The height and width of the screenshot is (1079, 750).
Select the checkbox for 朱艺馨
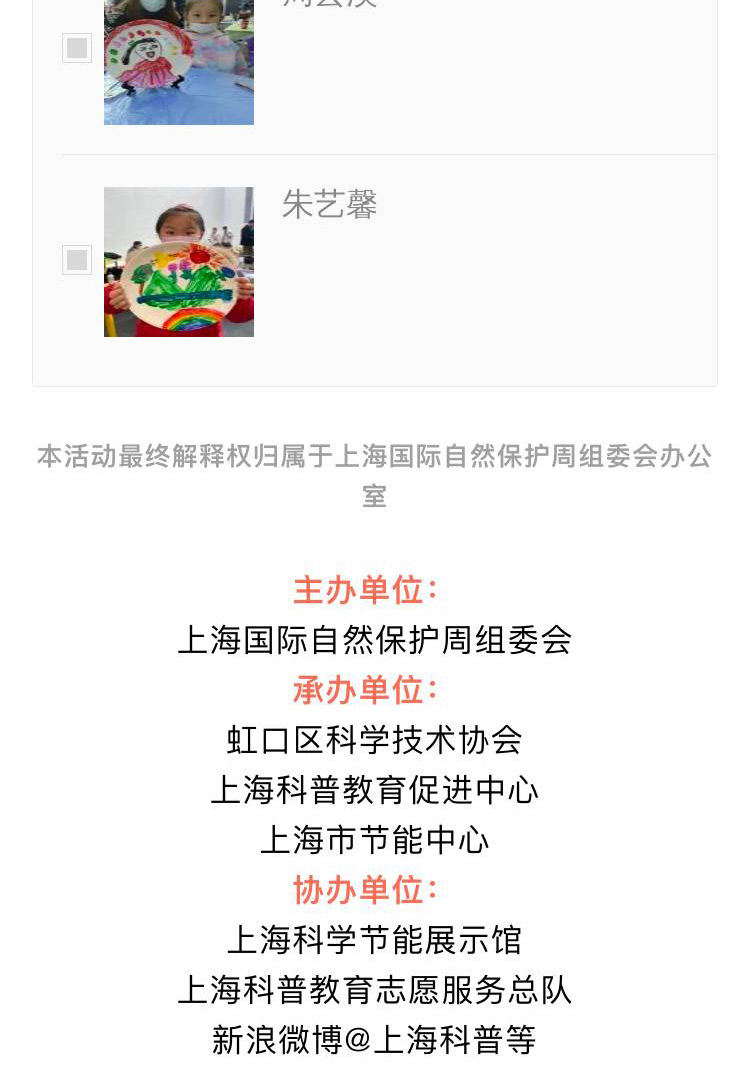click(77, 260)
